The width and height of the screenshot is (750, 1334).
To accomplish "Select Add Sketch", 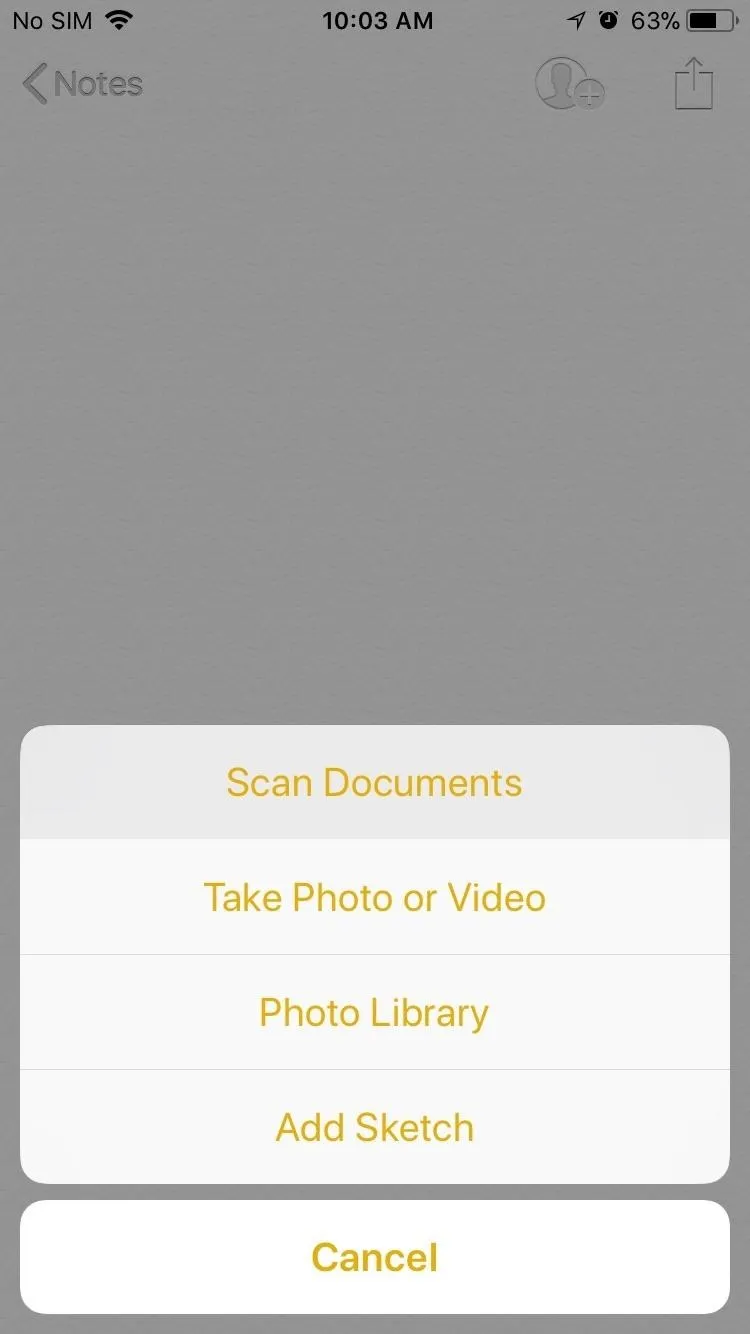I will [x=375, y=1127].
